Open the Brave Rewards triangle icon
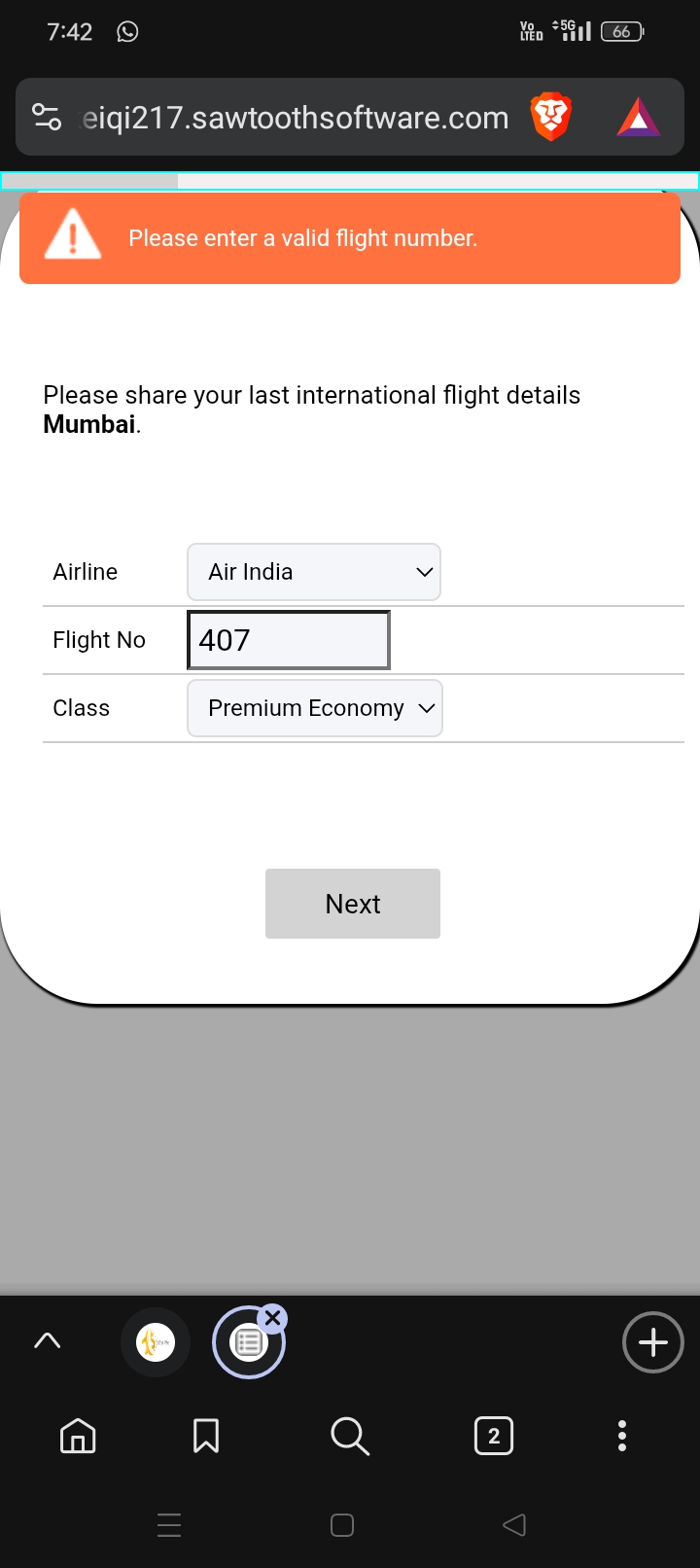700x1568 pixels. (x=639, y=118)
